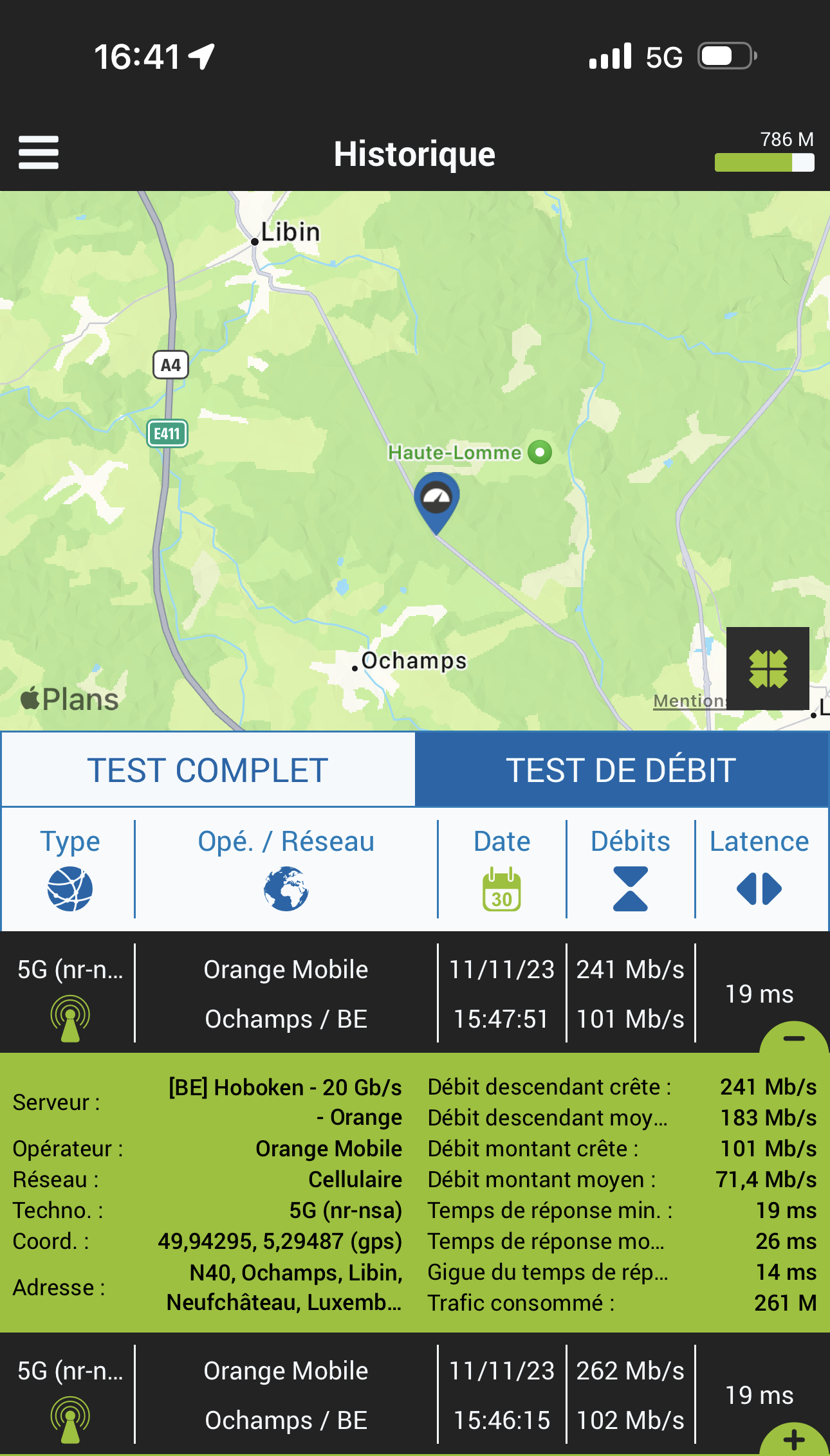
Task: Select the 262 Mb/s test row
Action: click(x=412, y=1394)
